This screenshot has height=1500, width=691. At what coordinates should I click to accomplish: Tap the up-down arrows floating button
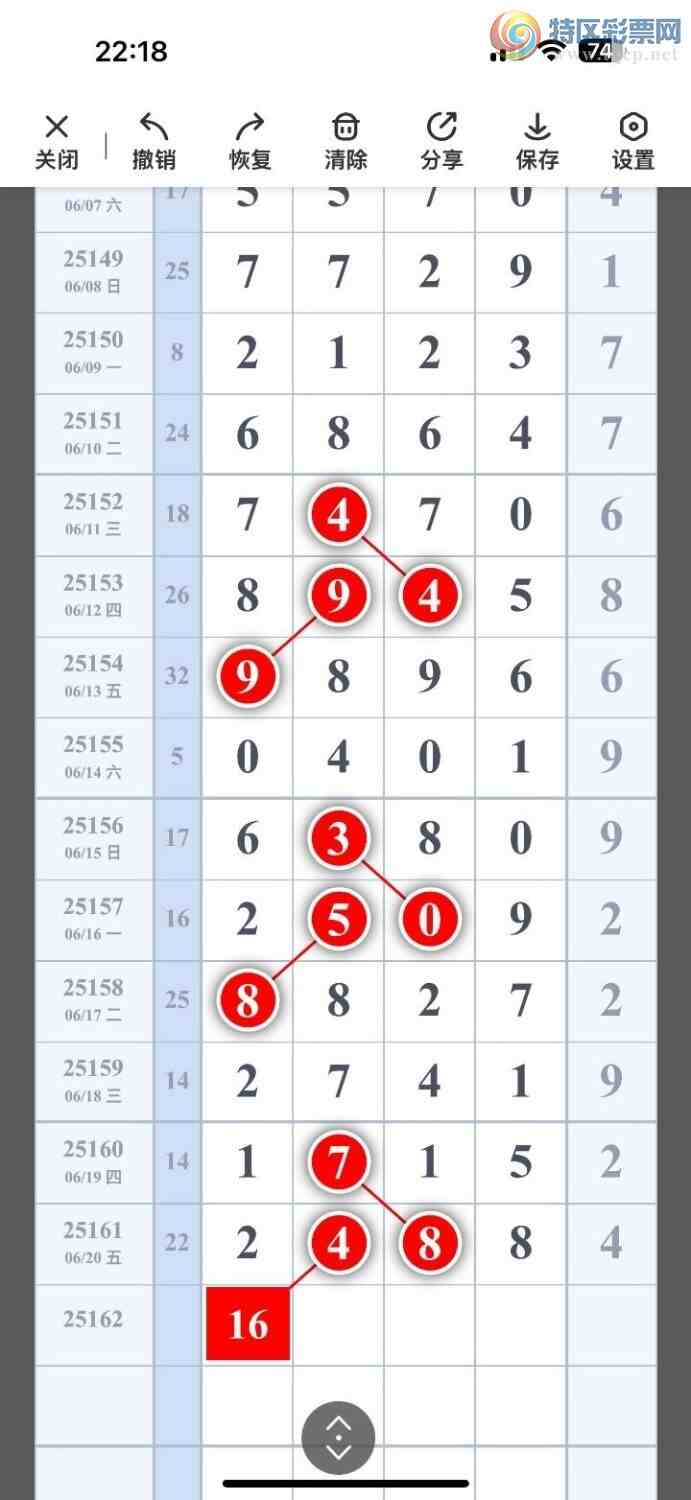(339, 1438)
